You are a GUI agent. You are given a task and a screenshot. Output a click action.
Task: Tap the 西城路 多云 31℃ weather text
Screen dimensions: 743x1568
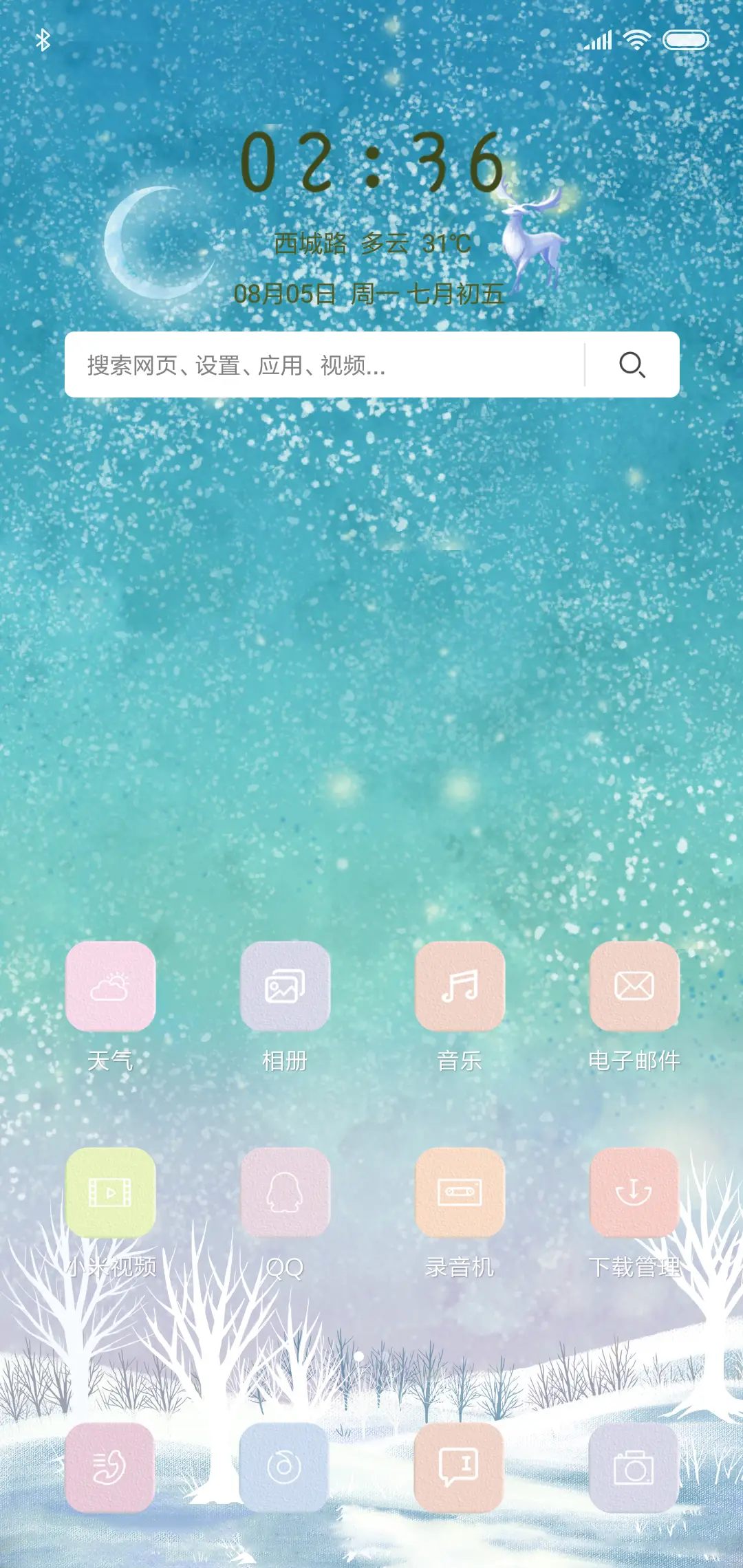371,243
